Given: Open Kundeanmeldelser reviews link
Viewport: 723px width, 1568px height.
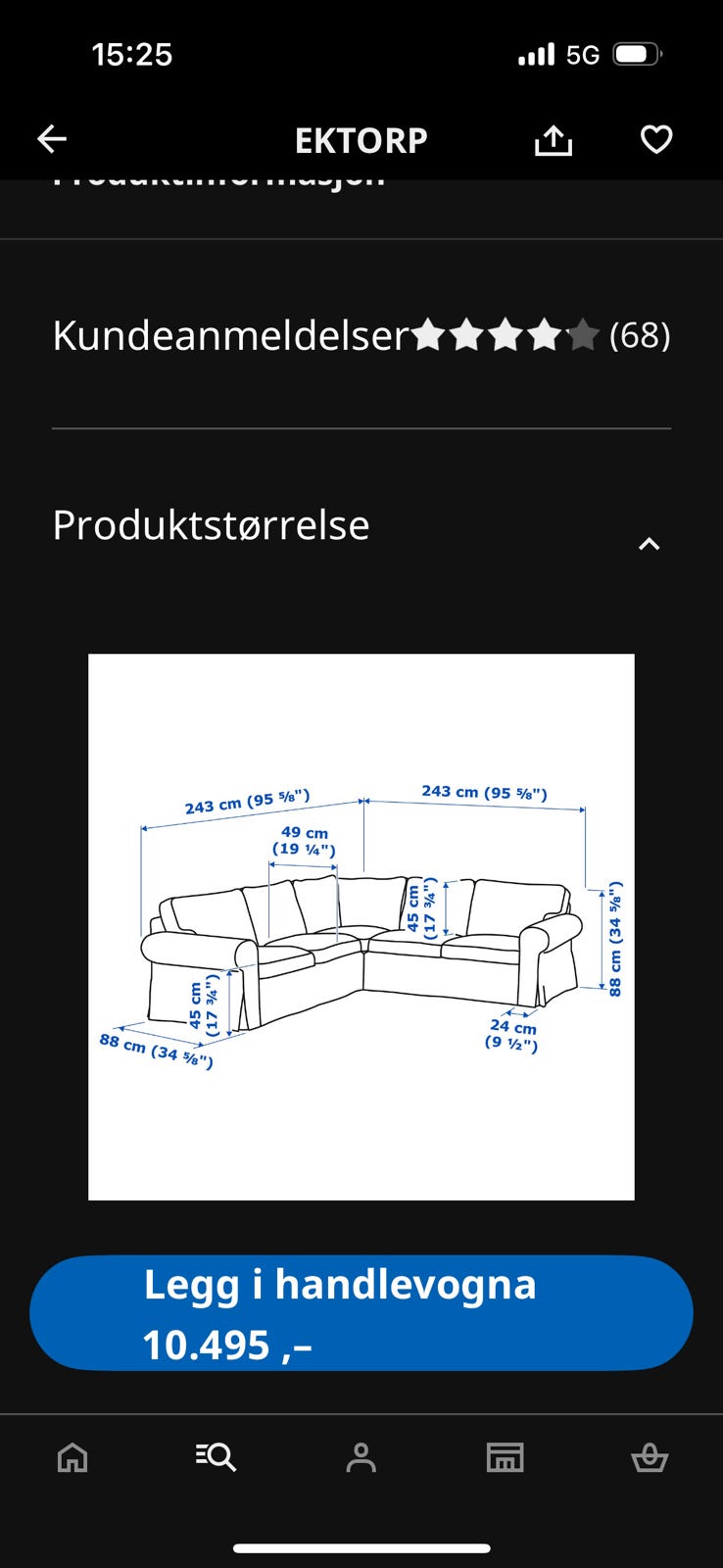Looking at the screenshot, I should point(229,334).
